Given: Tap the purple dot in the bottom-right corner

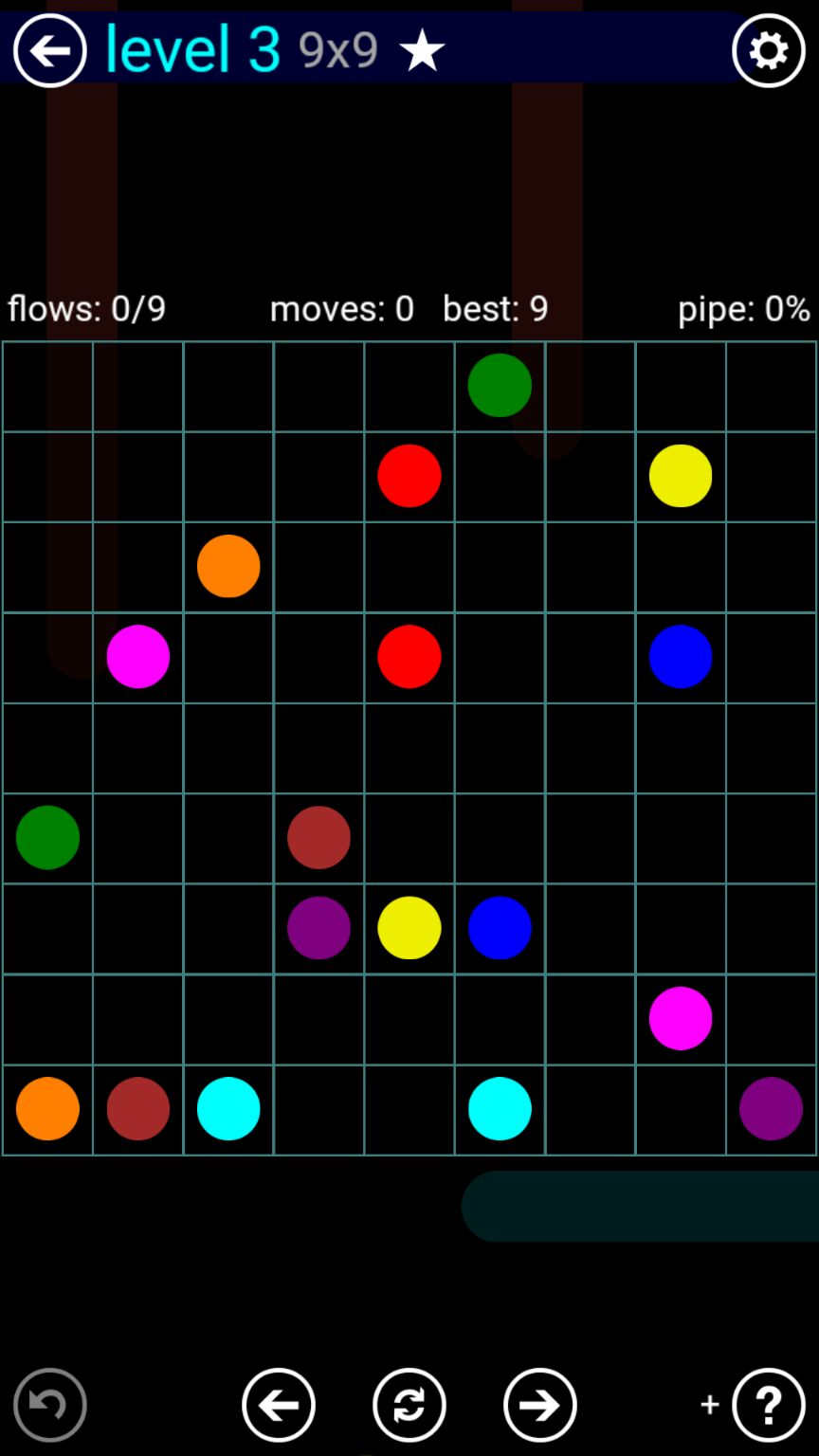Looking at the screenshot, I should pyautogui.click(x=771, y=1108).
